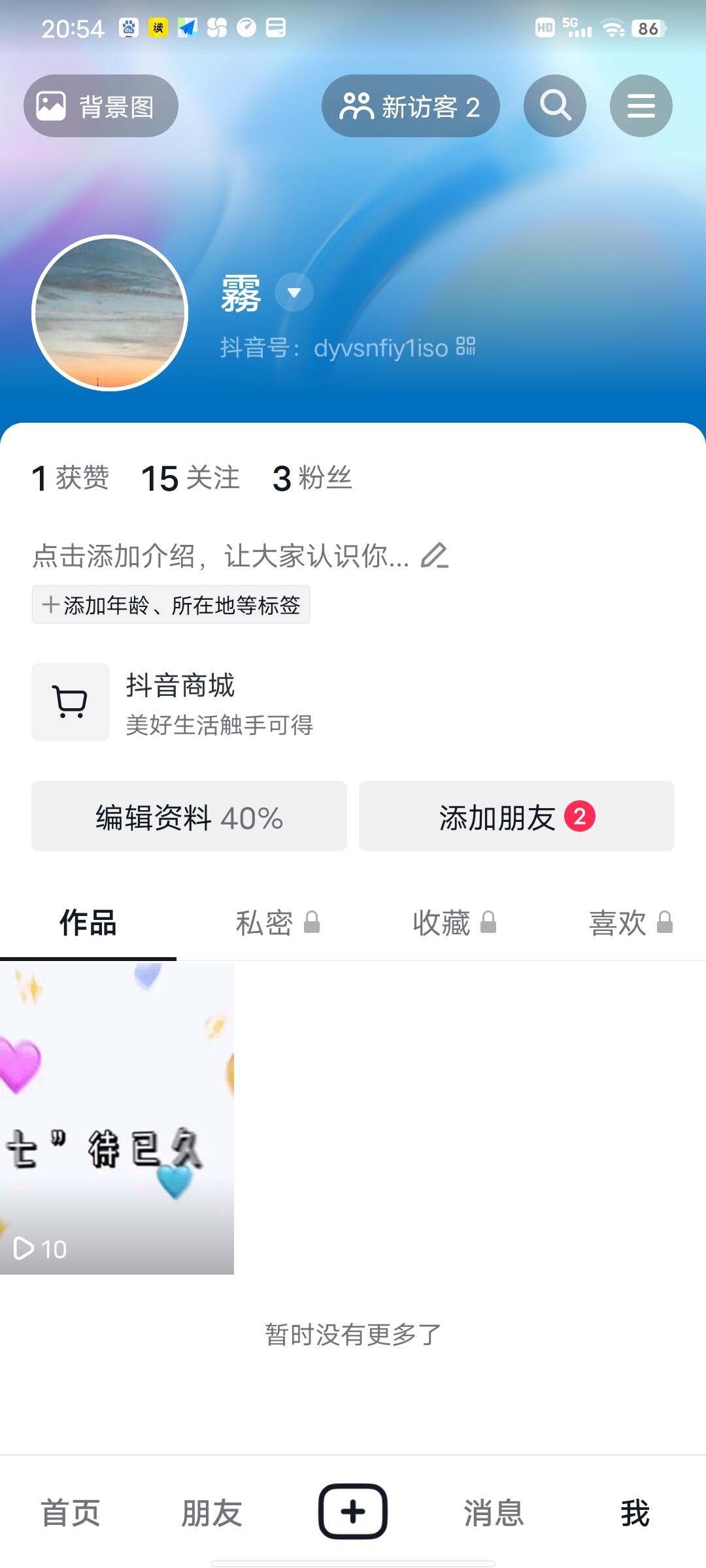This screenshot has width=706, height=1568.
Task: Switch to the 私密 tab
Action: (277, 923)
